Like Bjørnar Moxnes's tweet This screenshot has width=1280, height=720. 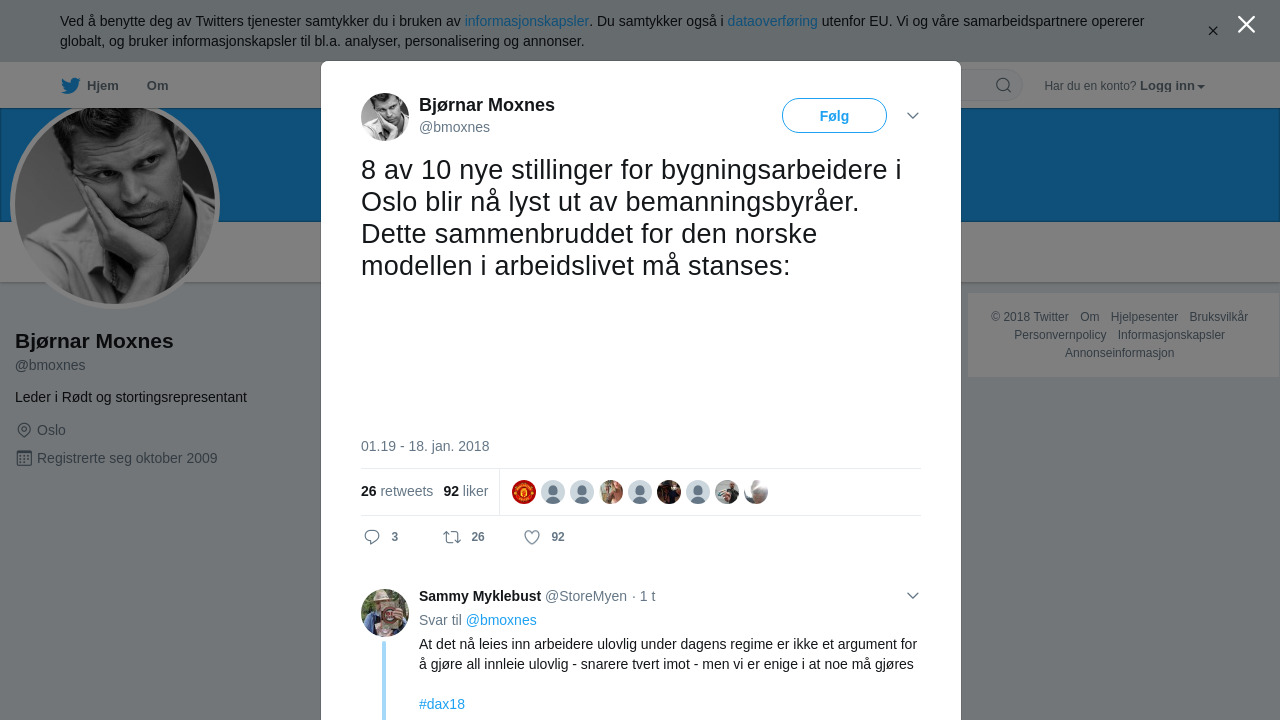(x=532, y=537)
